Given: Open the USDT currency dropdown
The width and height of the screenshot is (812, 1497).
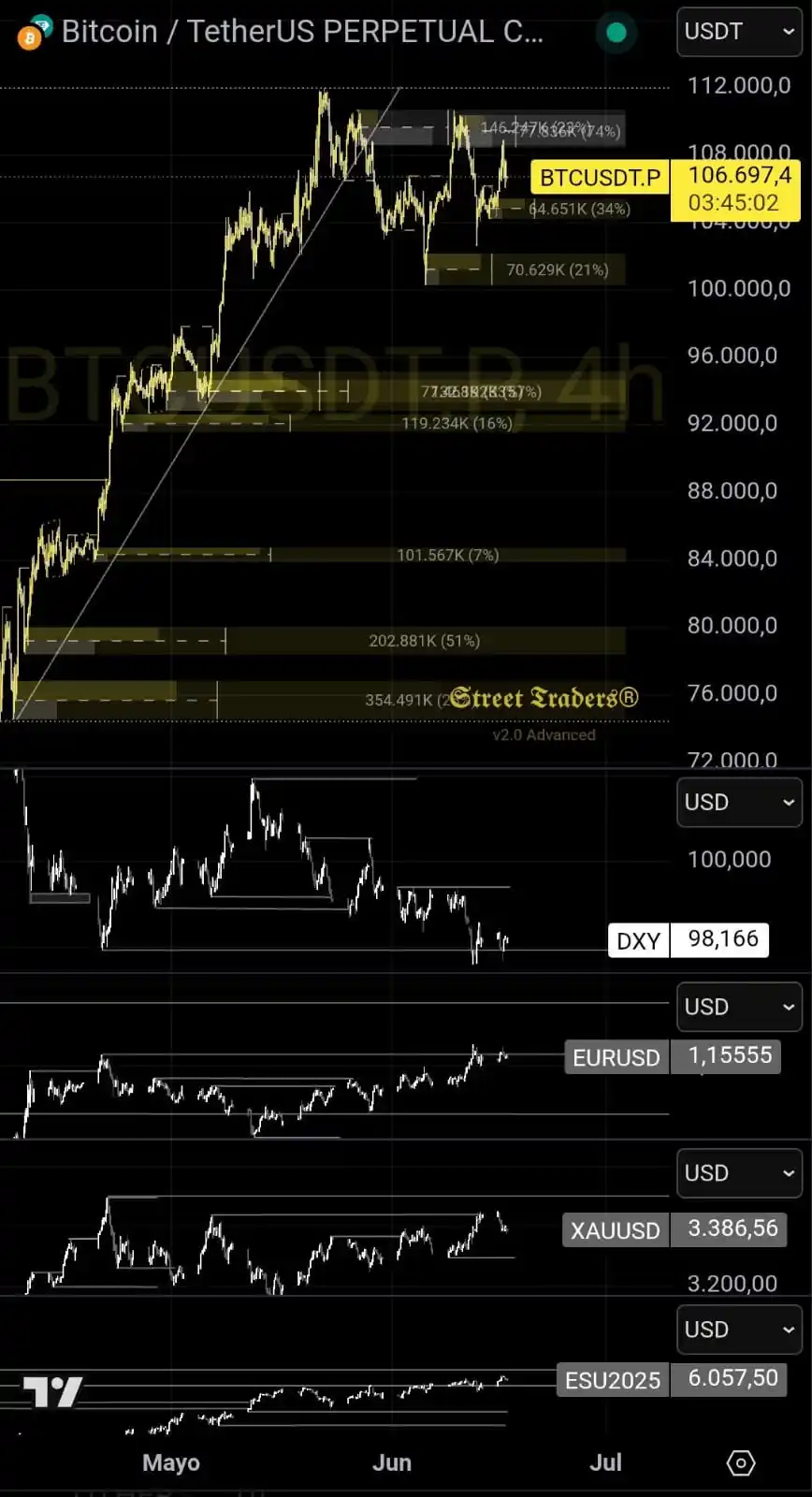Looking at the screenshot, I should click(739, 32).
